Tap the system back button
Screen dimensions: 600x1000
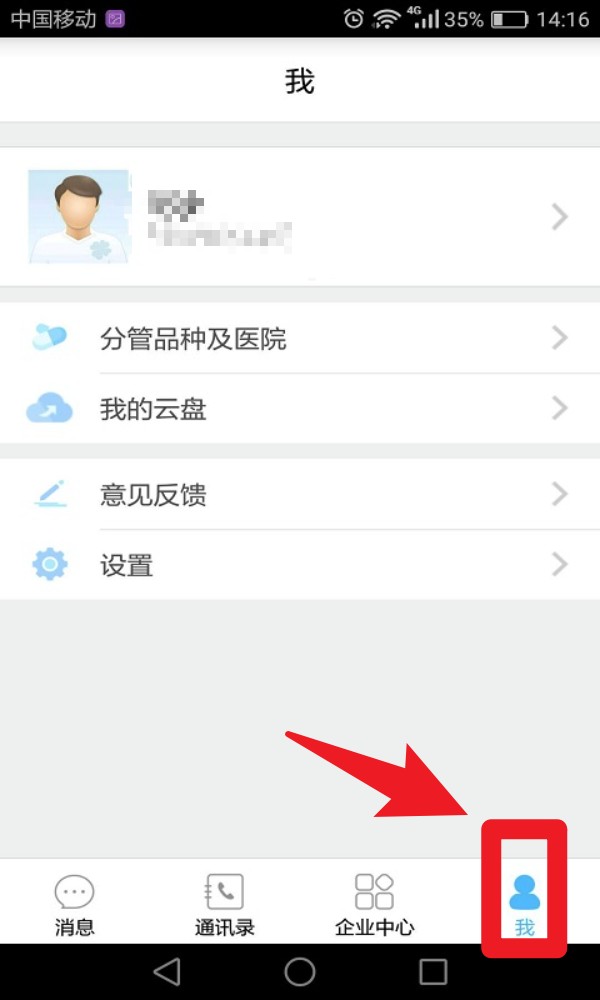[167, 971]
